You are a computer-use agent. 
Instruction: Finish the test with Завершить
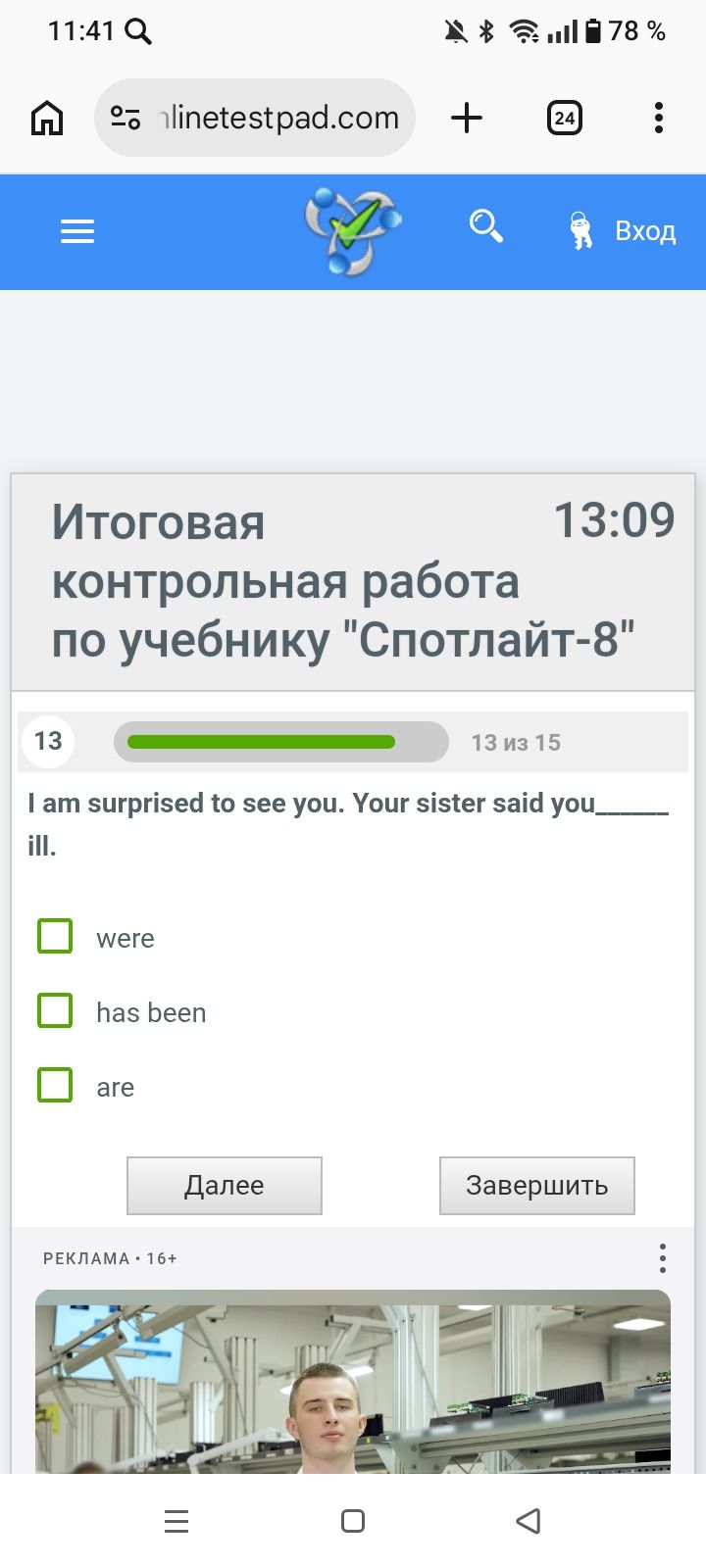(537, 1186)
